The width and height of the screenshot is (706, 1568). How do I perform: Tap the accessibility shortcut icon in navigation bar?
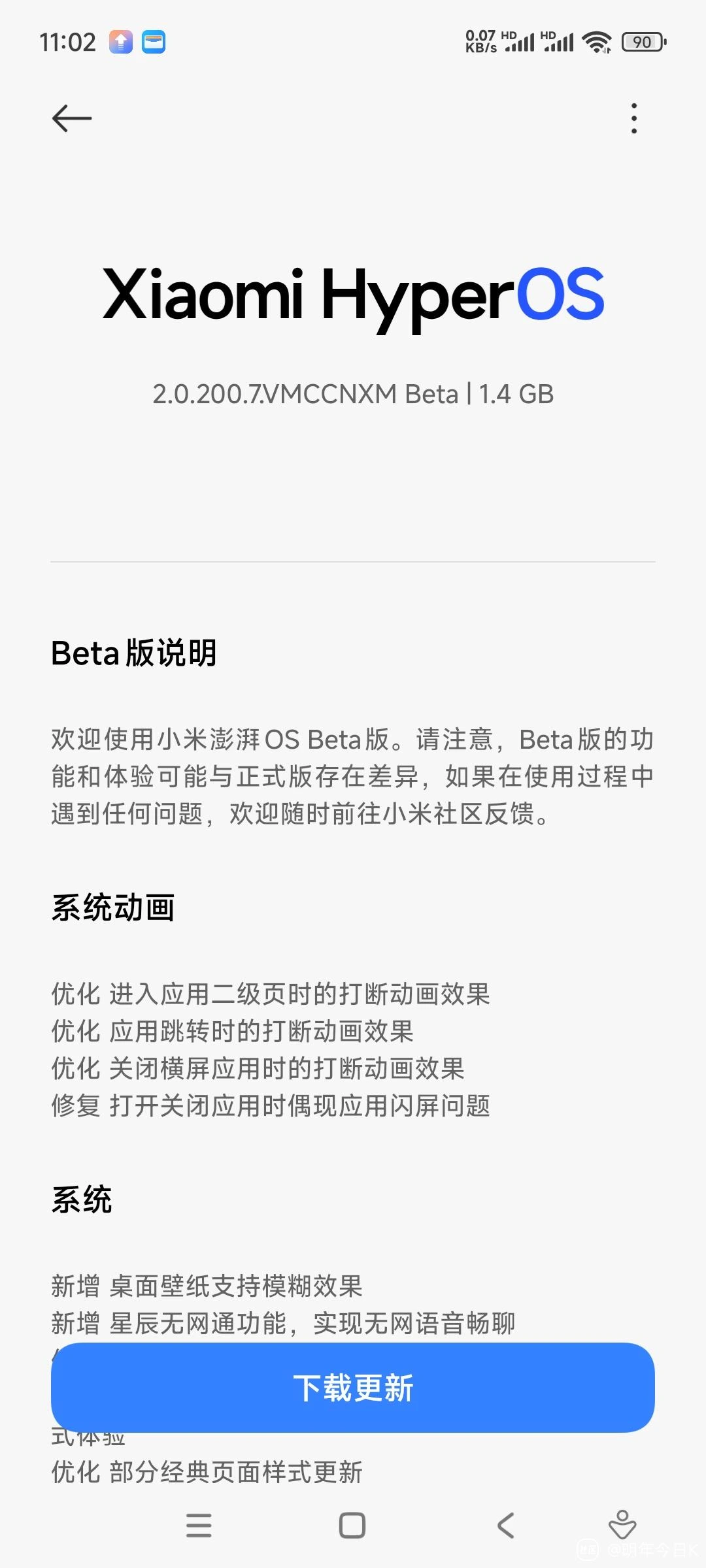point(622,1524)
